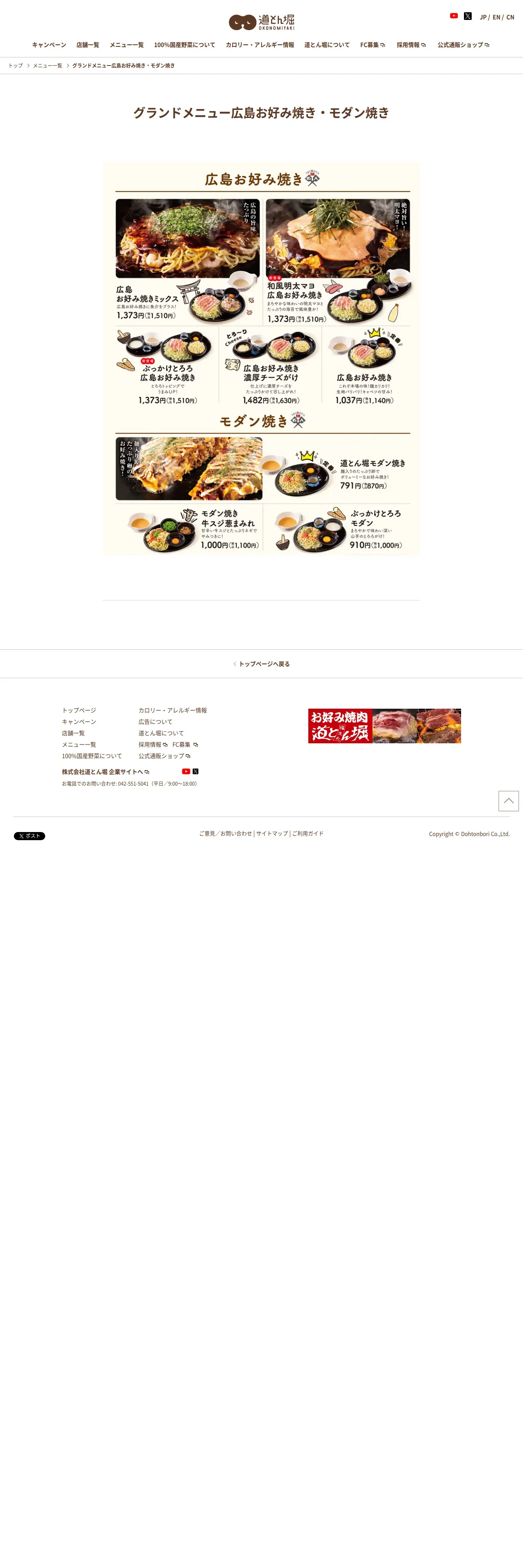The width and height of the screenshot is (523, 1568).
Task: Open 広告について in the footer
Action: pyautogui.click(x=155, y=722)
